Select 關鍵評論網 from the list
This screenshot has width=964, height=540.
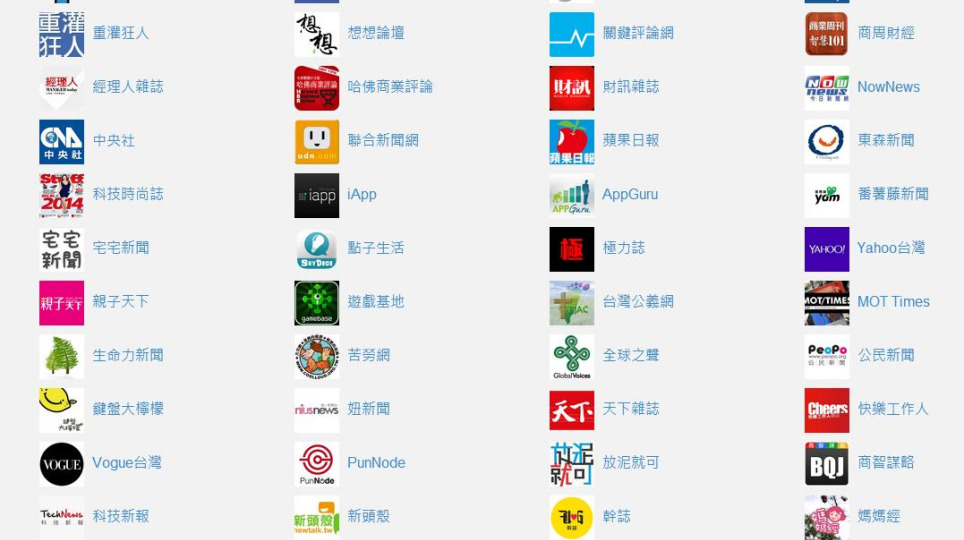637,33
